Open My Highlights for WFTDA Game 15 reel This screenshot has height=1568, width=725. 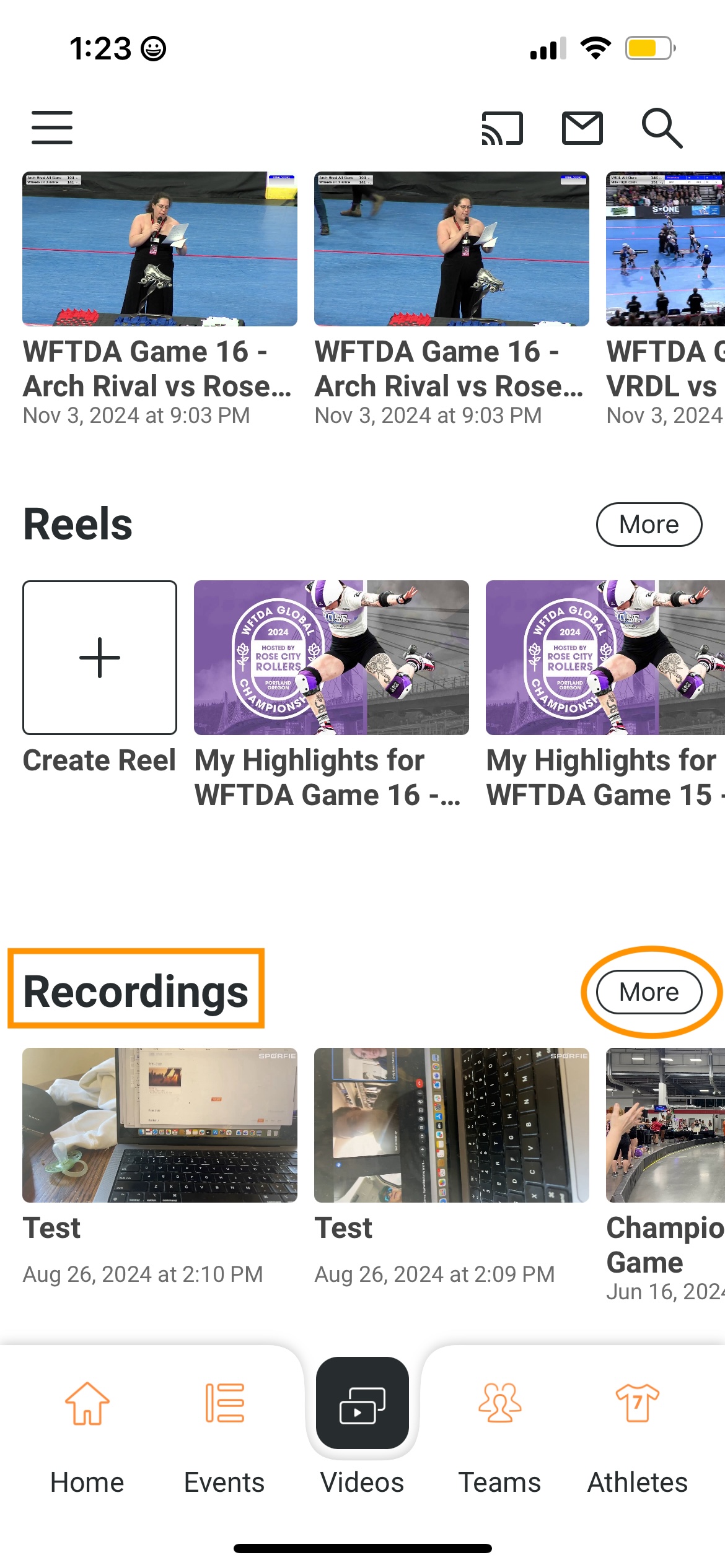pyautogui.click(x=605, y=658)
